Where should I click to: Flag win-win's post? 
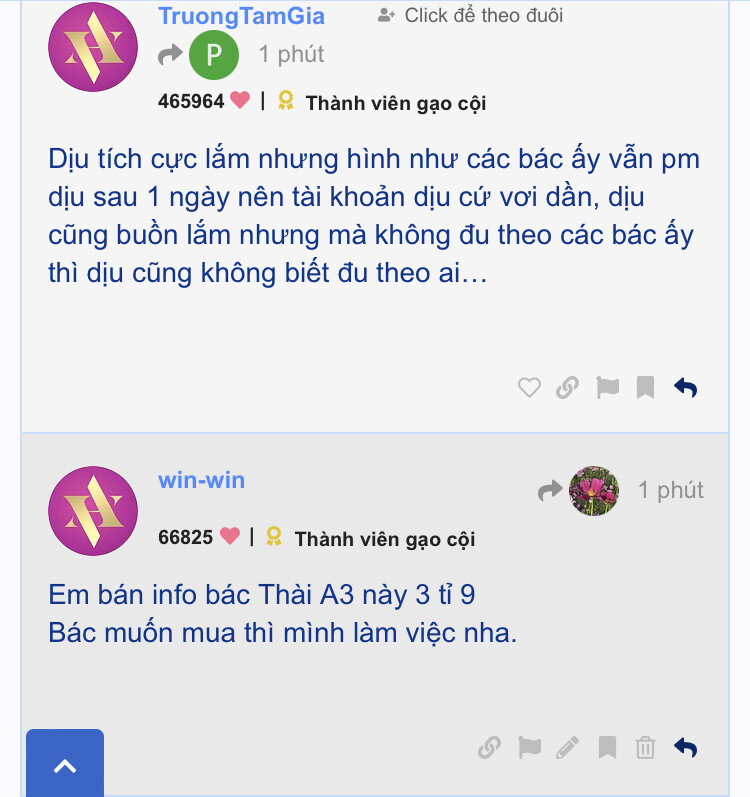(x=529, y=747)
